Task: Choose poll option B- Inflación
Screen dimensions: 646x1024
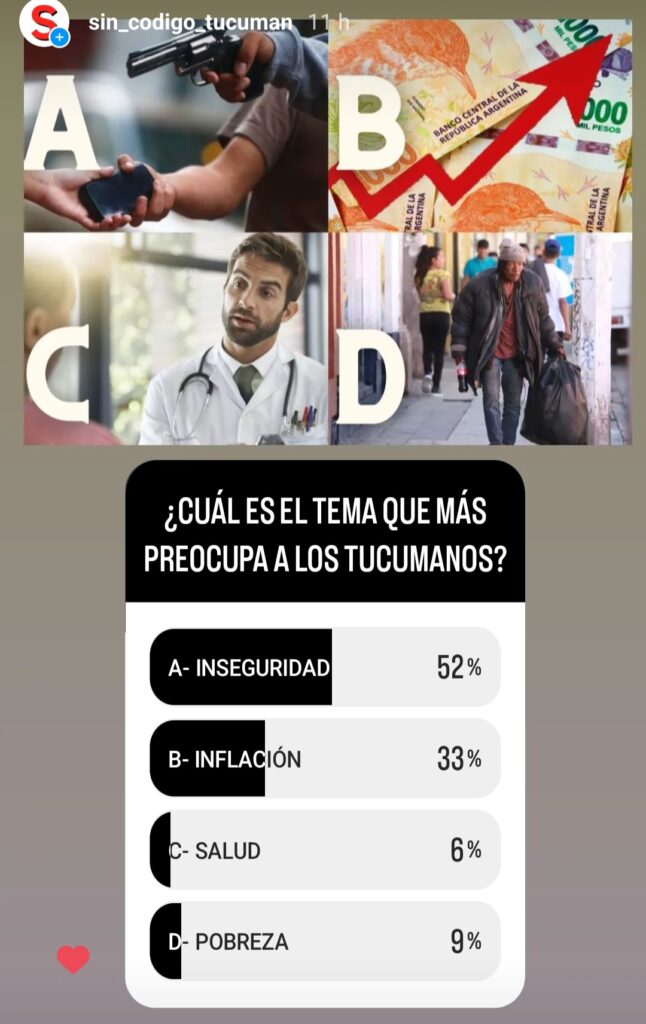Action: [324, 759]
